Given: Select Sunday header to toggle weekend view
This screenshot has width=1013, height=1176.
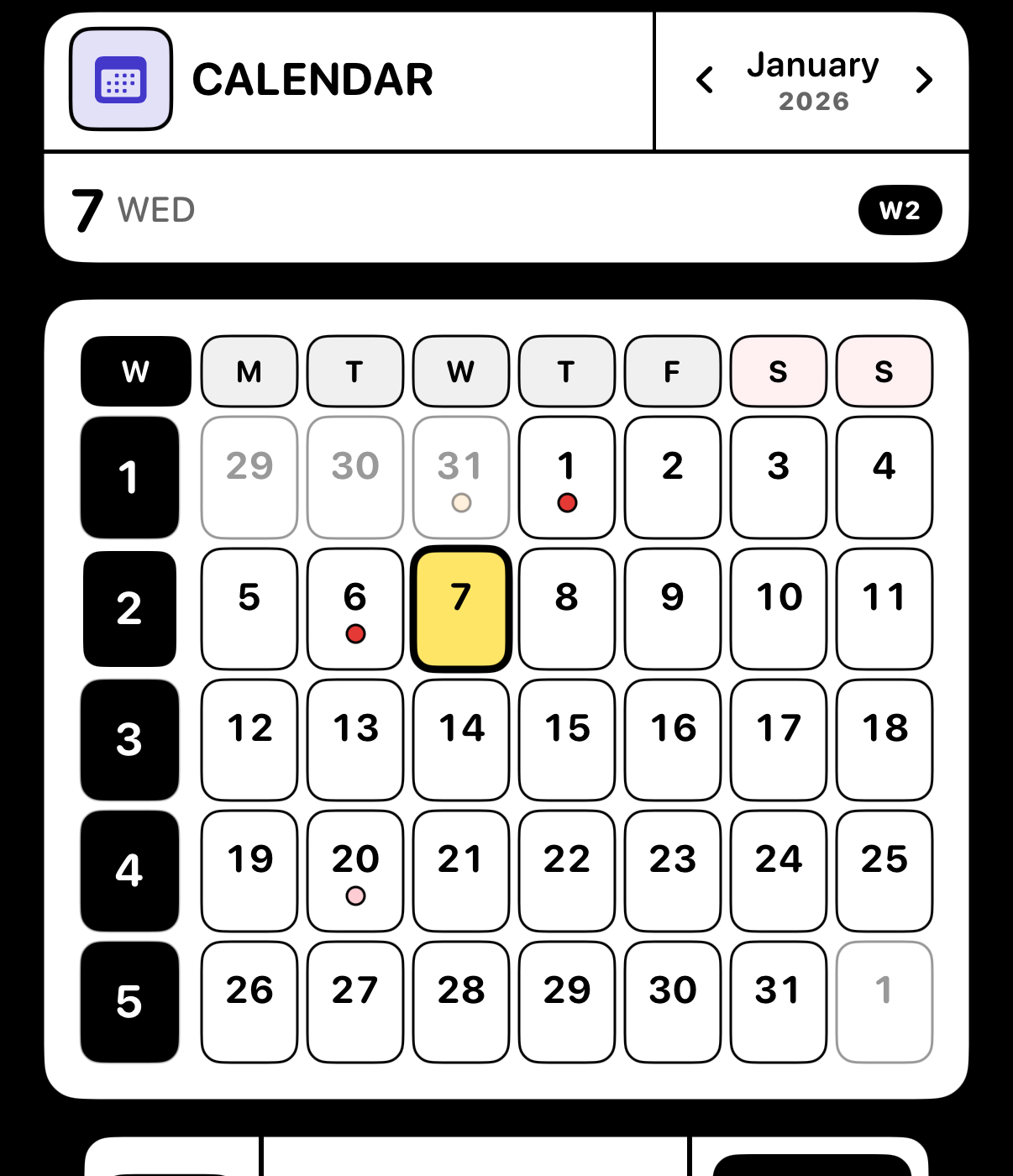Looking at the screenshot, I should coord(884,370).
